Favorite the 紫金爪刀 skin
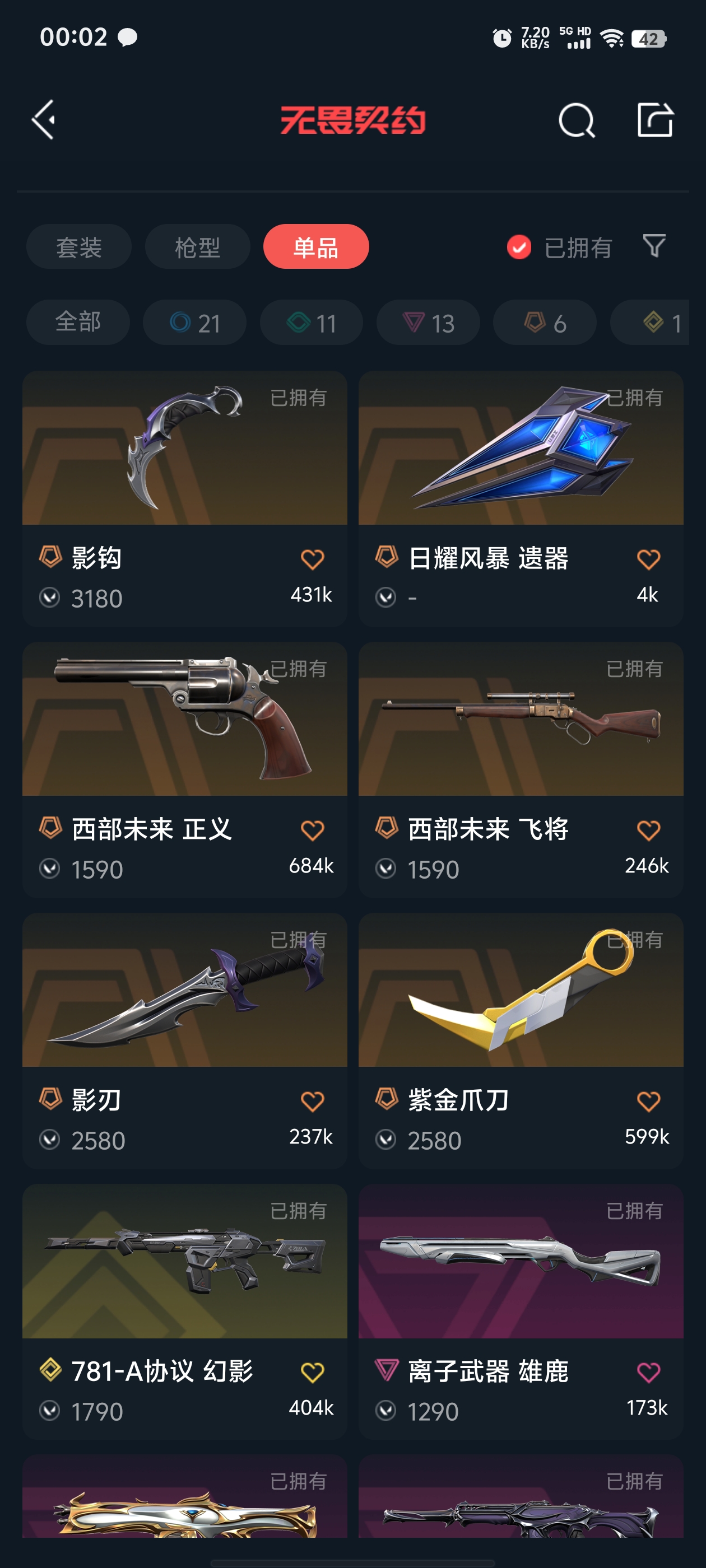Viewport: 706px width, 1568px height. pos(648,1101)
